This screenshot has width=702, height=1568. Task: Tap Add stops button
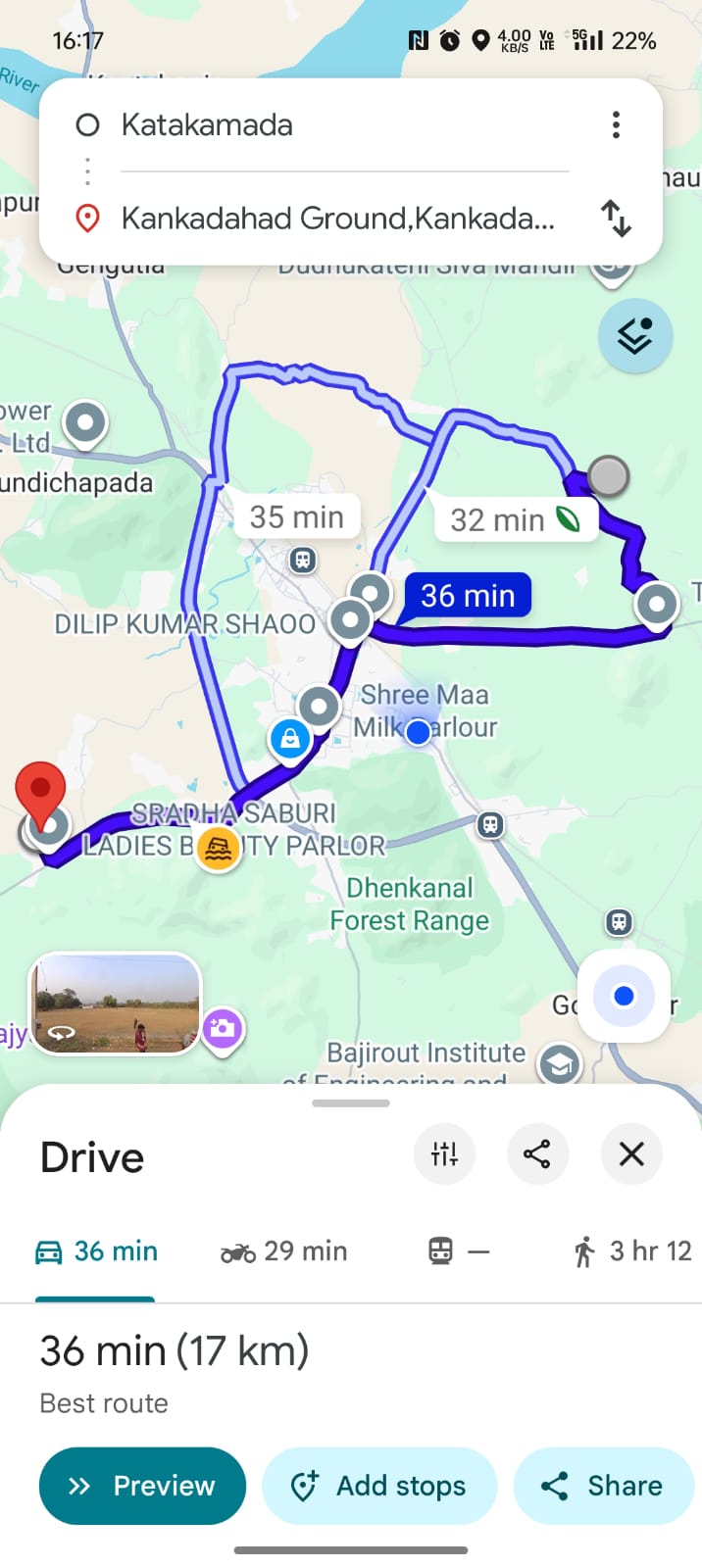click(x=379, y=1486)
